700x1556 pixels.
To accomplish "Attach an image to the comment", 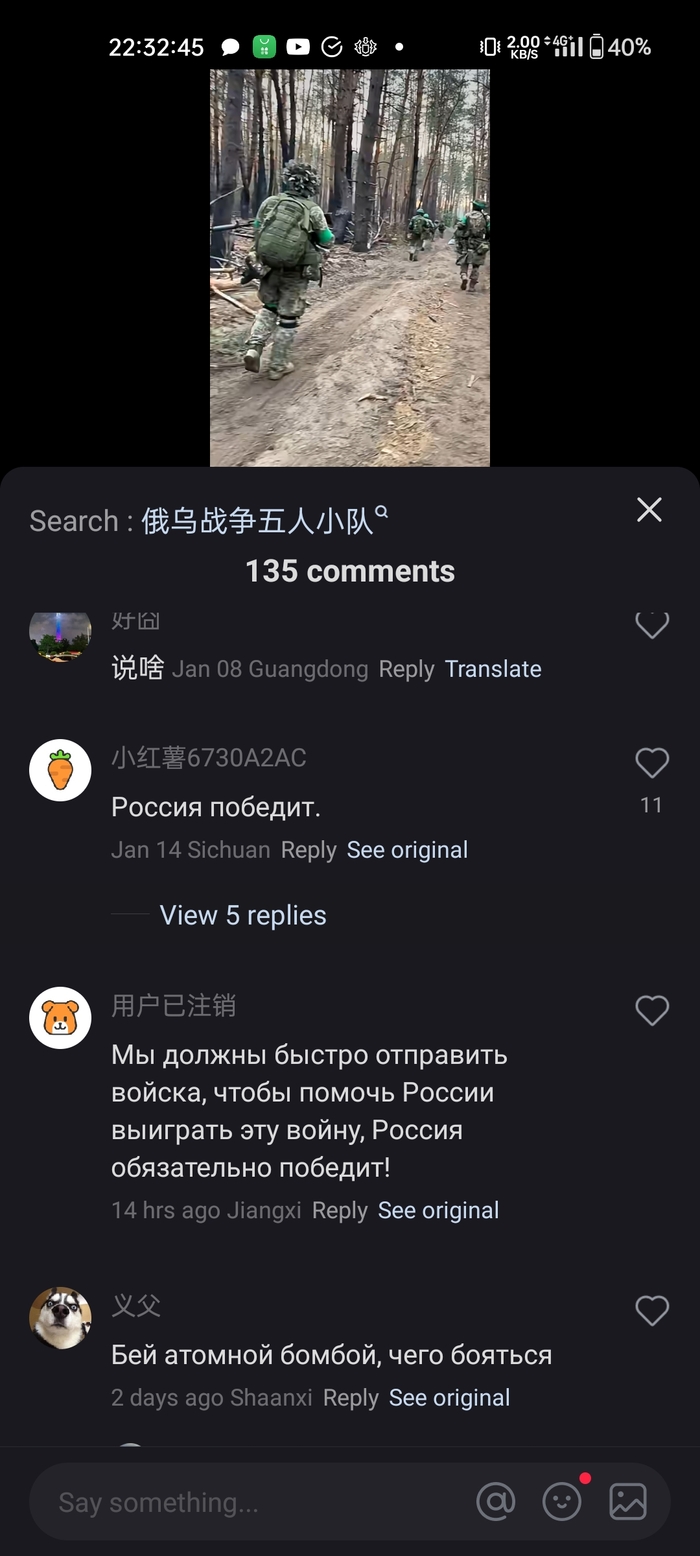I will pyautogui.click(x=628, y=1501).
